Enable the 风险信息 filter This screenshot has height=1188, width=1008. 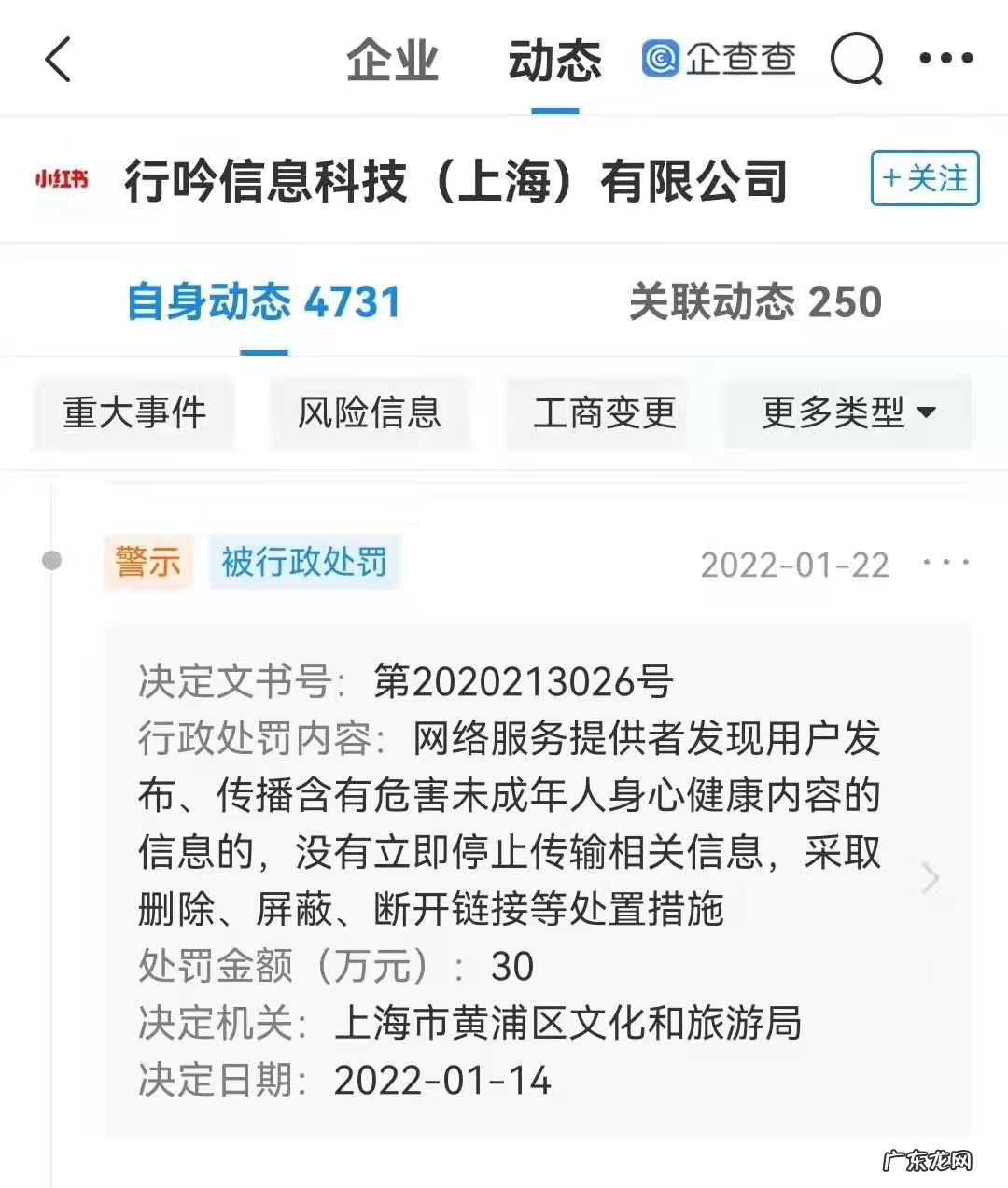click(370, 413)
